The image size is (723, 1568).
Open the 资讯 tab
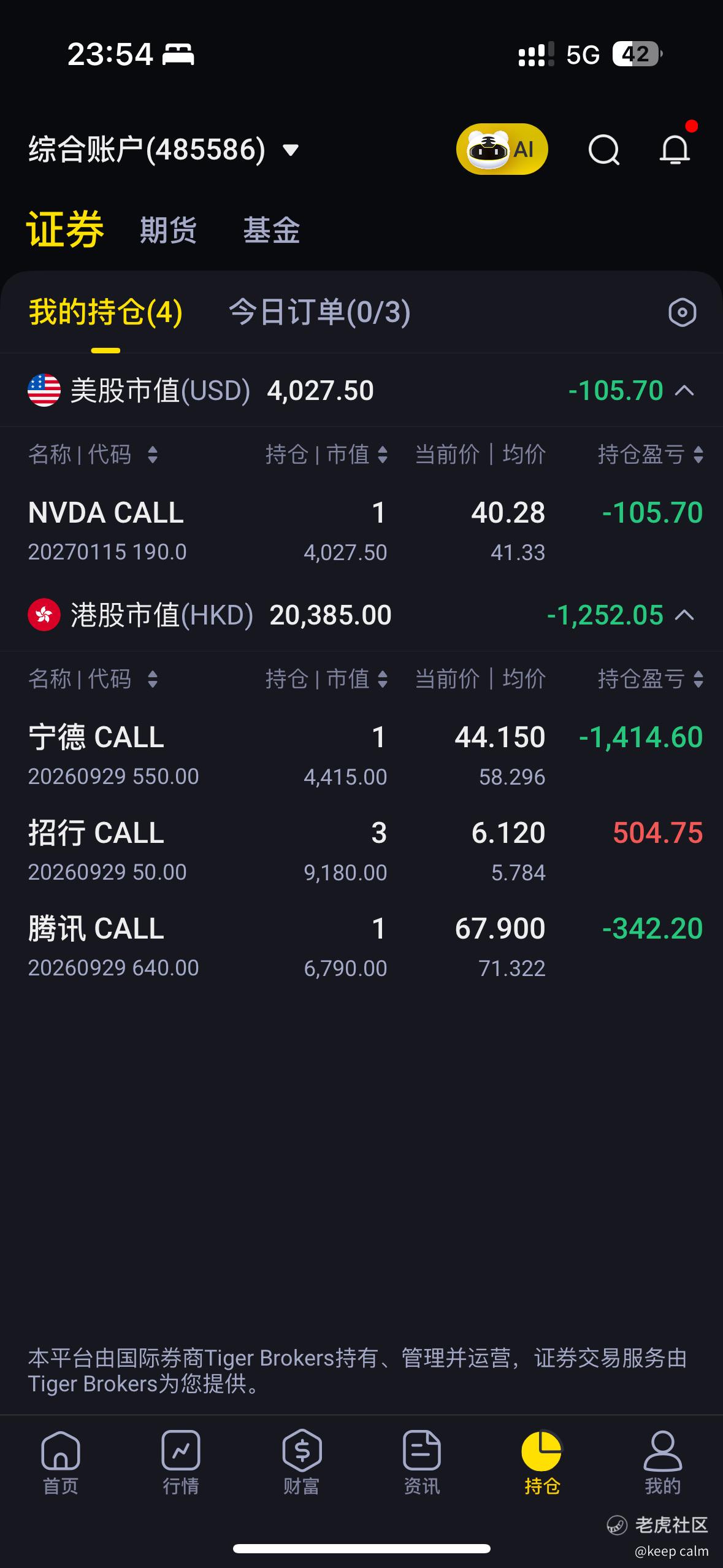(421, 1462)
